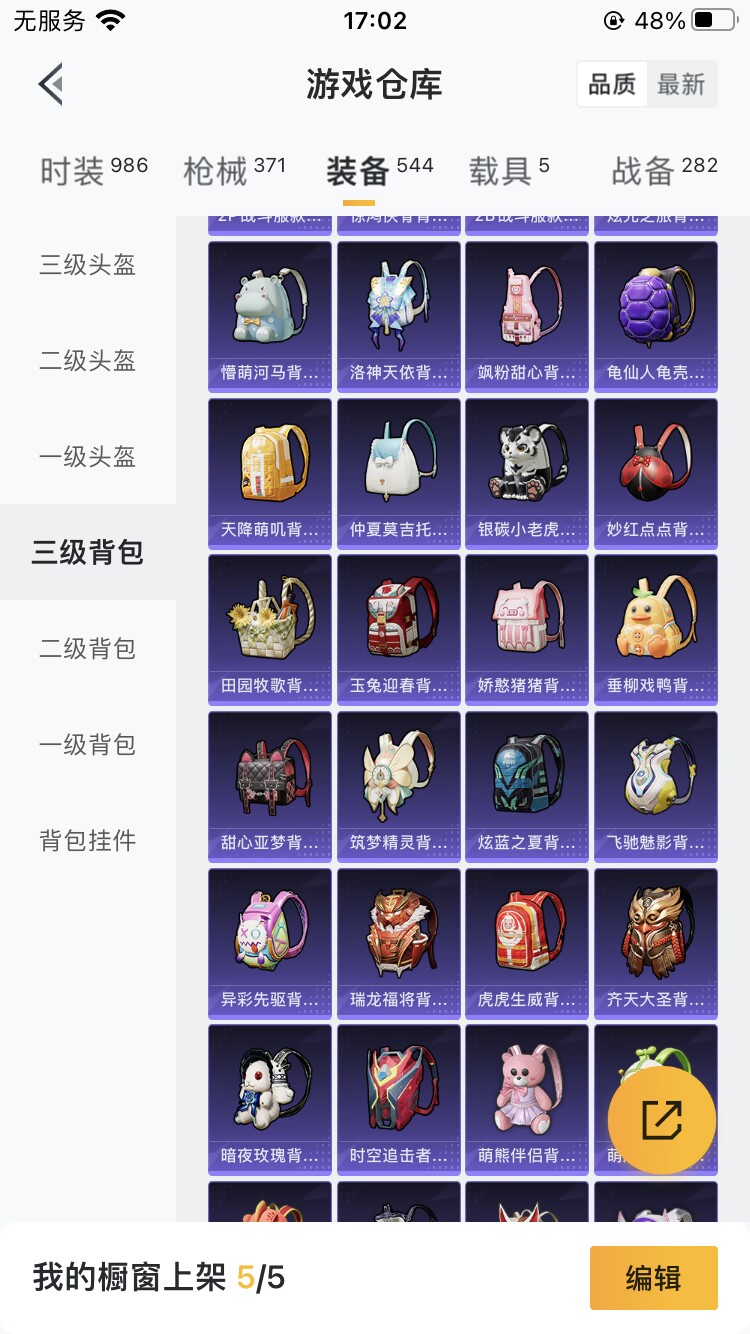Open the 背包挂件 category
This screenshot has width=750, height=1334.
[x=88, y=841]
